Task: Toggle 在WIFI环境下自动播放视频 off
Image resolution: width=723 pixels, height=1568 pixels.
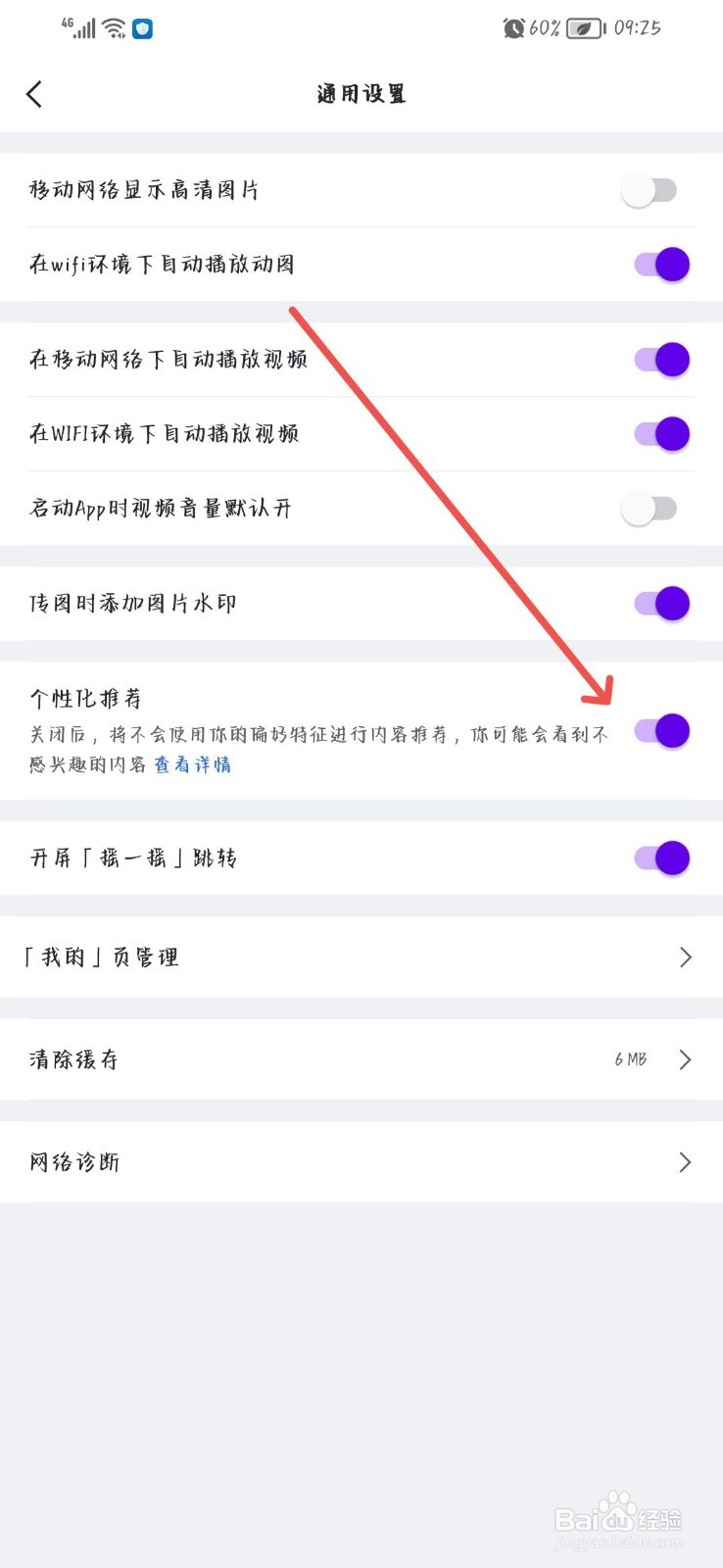Action: tap(664, 433)
